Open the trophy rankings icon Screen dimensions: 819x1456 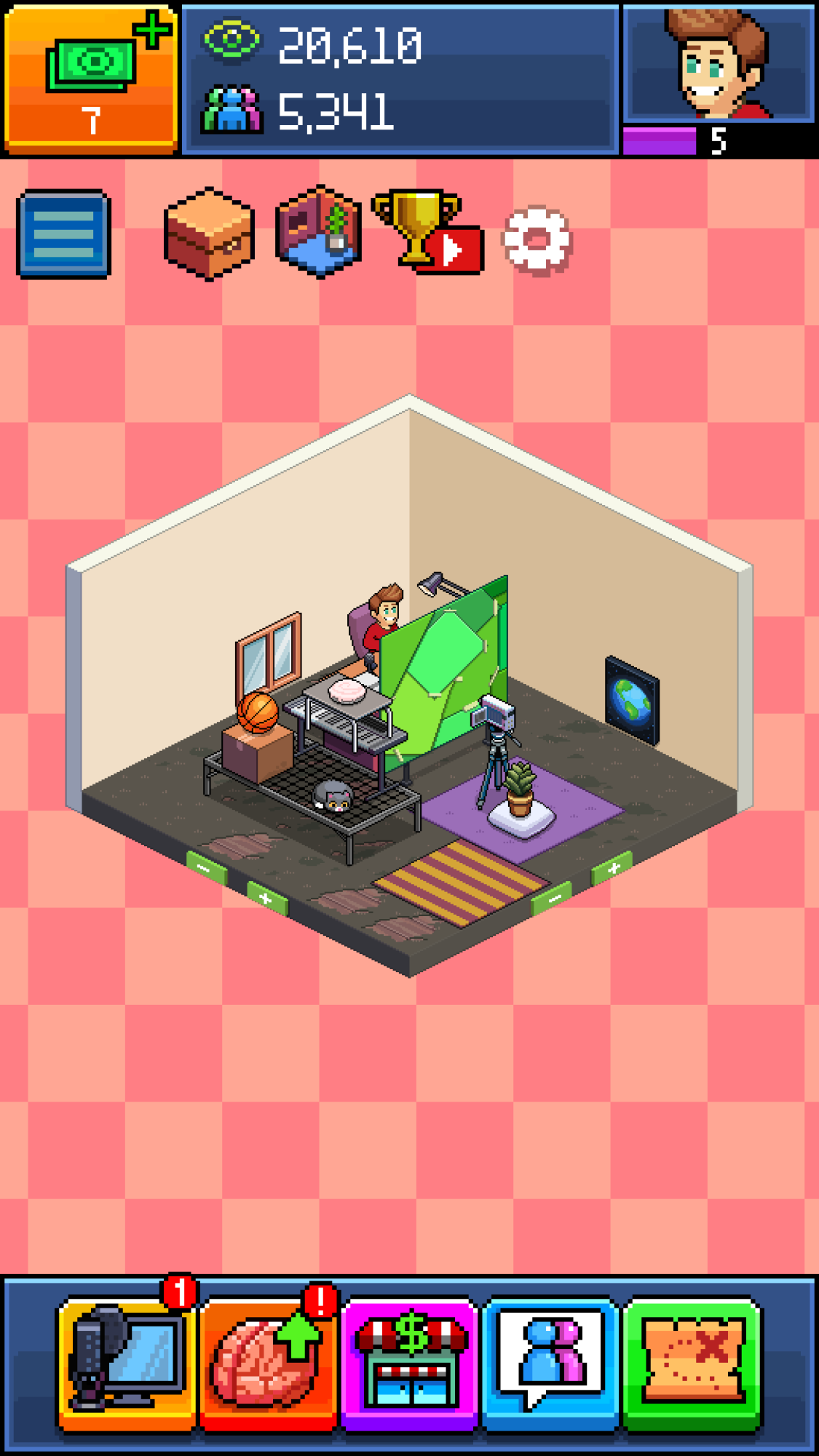[427, 233]
